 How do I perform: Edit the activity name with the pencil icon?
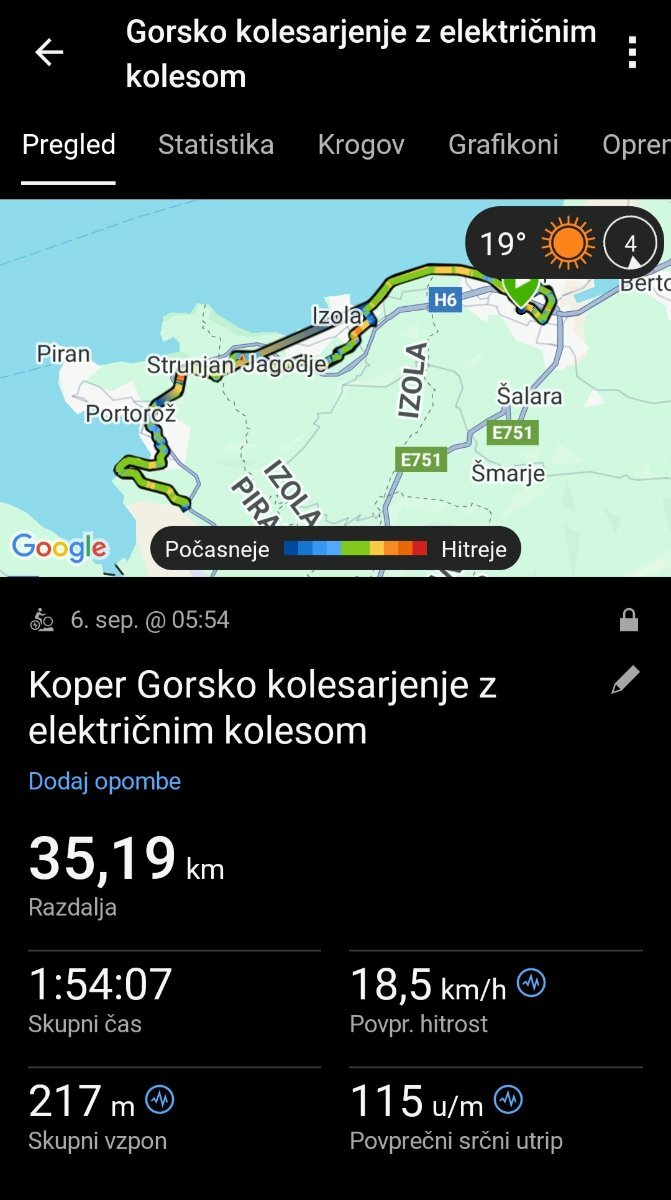625,682
